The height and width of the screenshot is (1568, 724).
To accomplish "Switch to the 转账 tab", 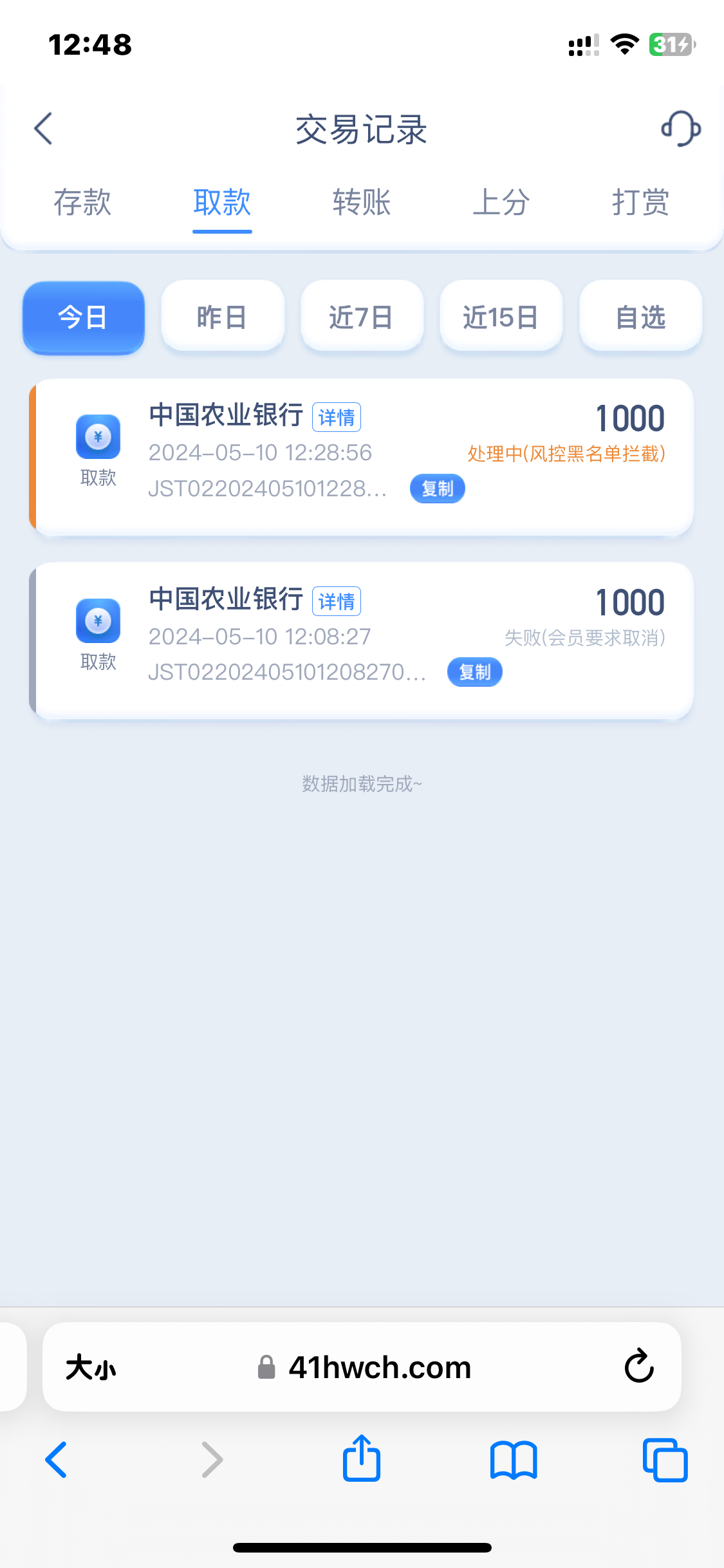I will 362,202.
